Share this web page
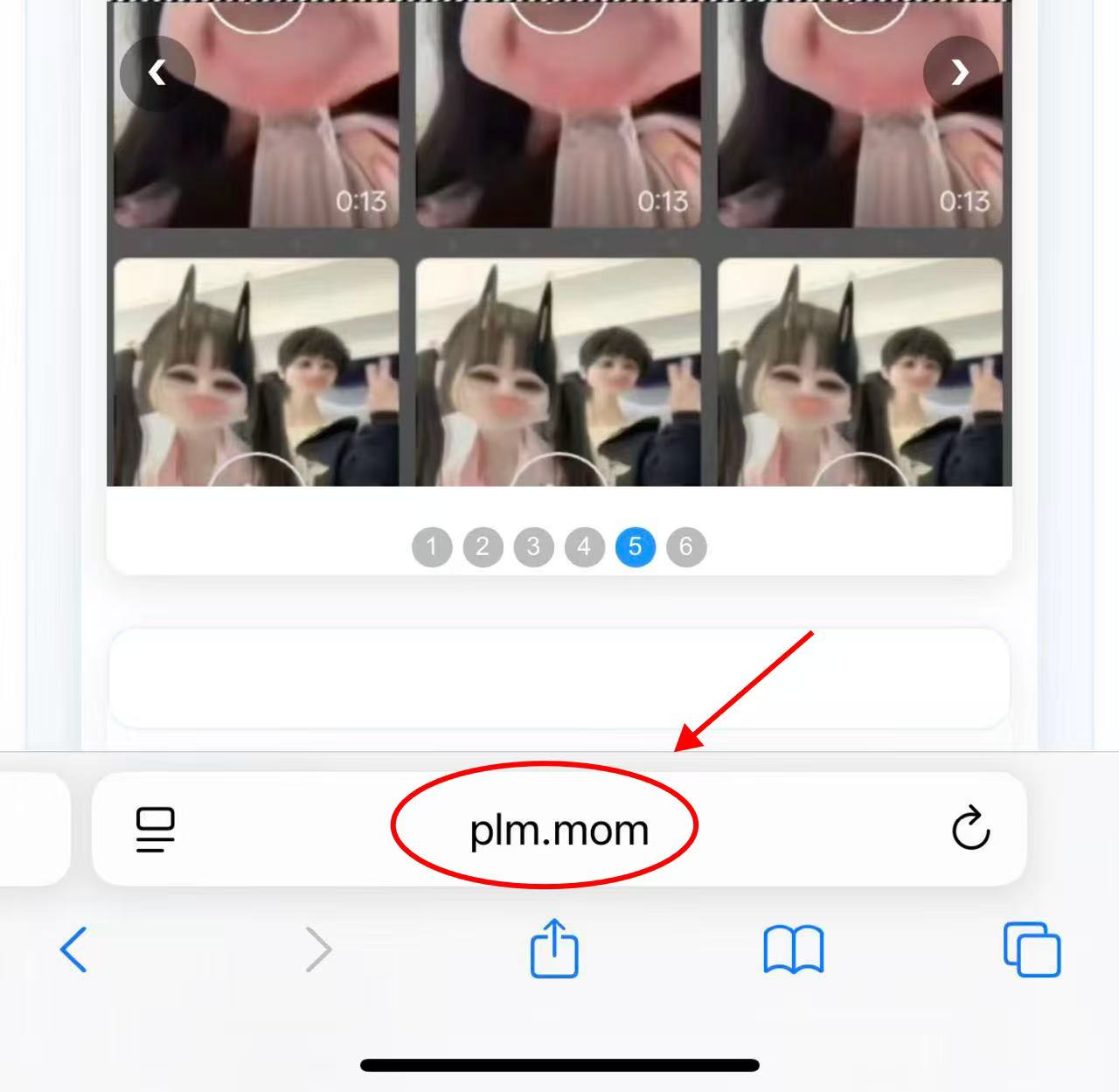The height and width of the screenshot is (1092, 1119). tap(554, 948)
